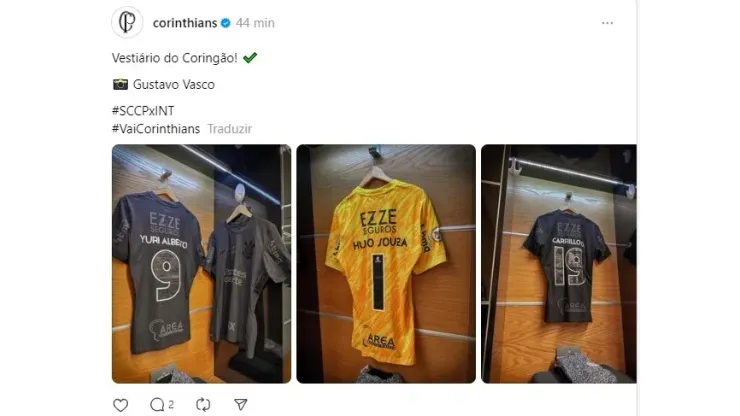Open the #VaiCorinthians hashtag
This screenshot has height=416, width=740.
pos(155,129)
